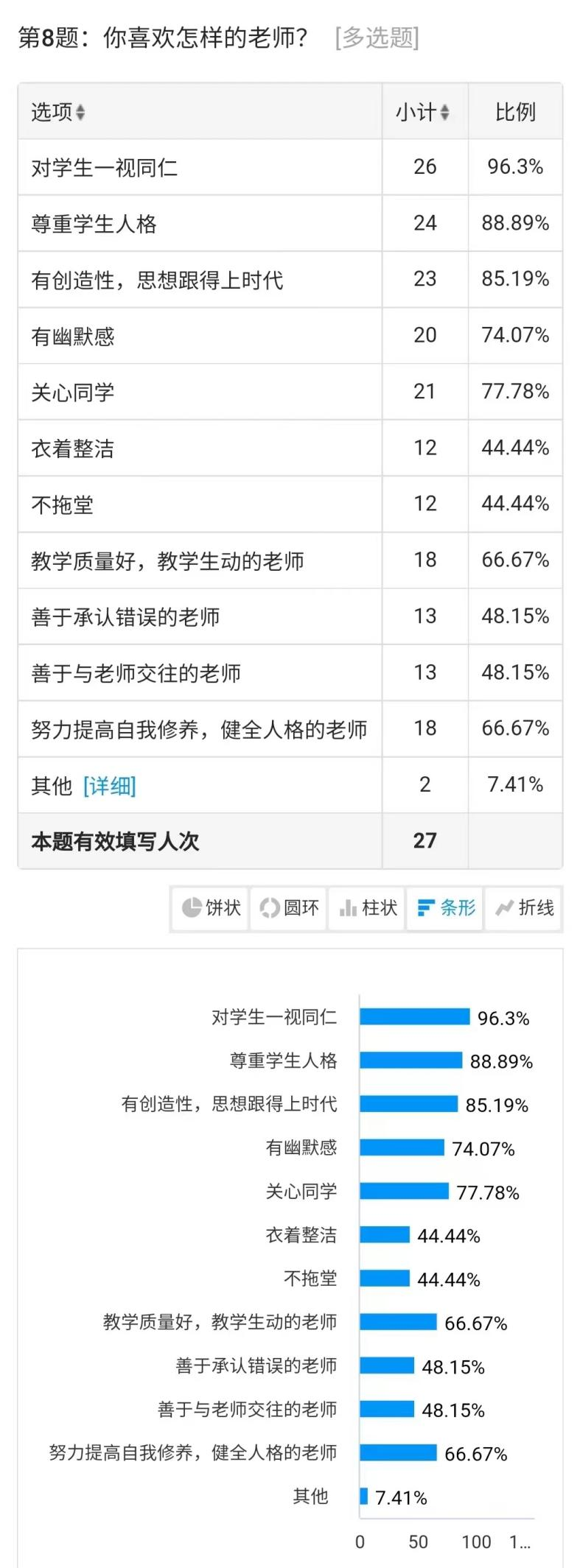This screenshot has height=1568, width=580.
Task: Switch chart to 圆环 view
Action: 290,907
